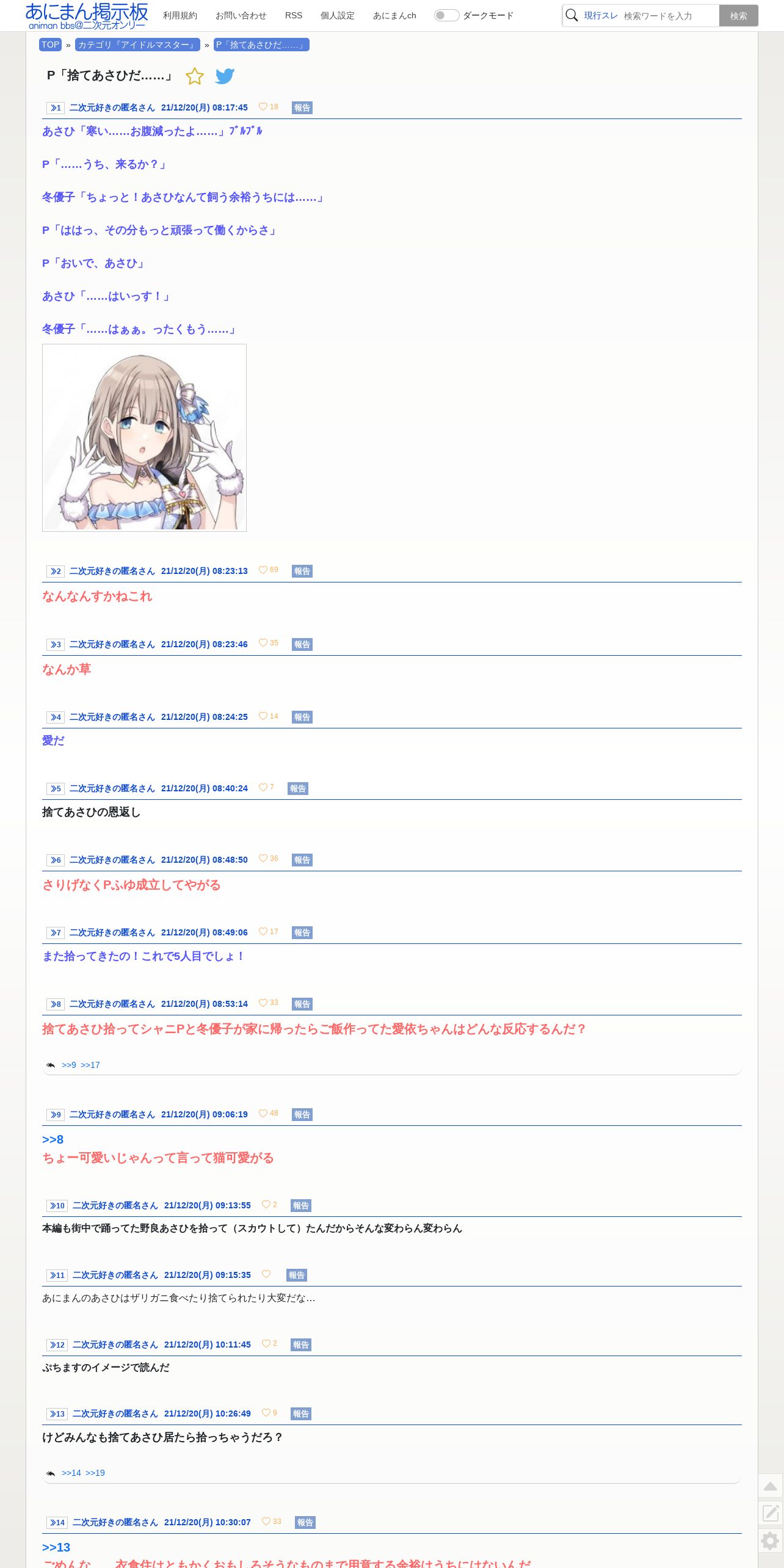Go to the TOP breadcrumb
This screenshot has height=1568, width=784.
coord(50,45)
